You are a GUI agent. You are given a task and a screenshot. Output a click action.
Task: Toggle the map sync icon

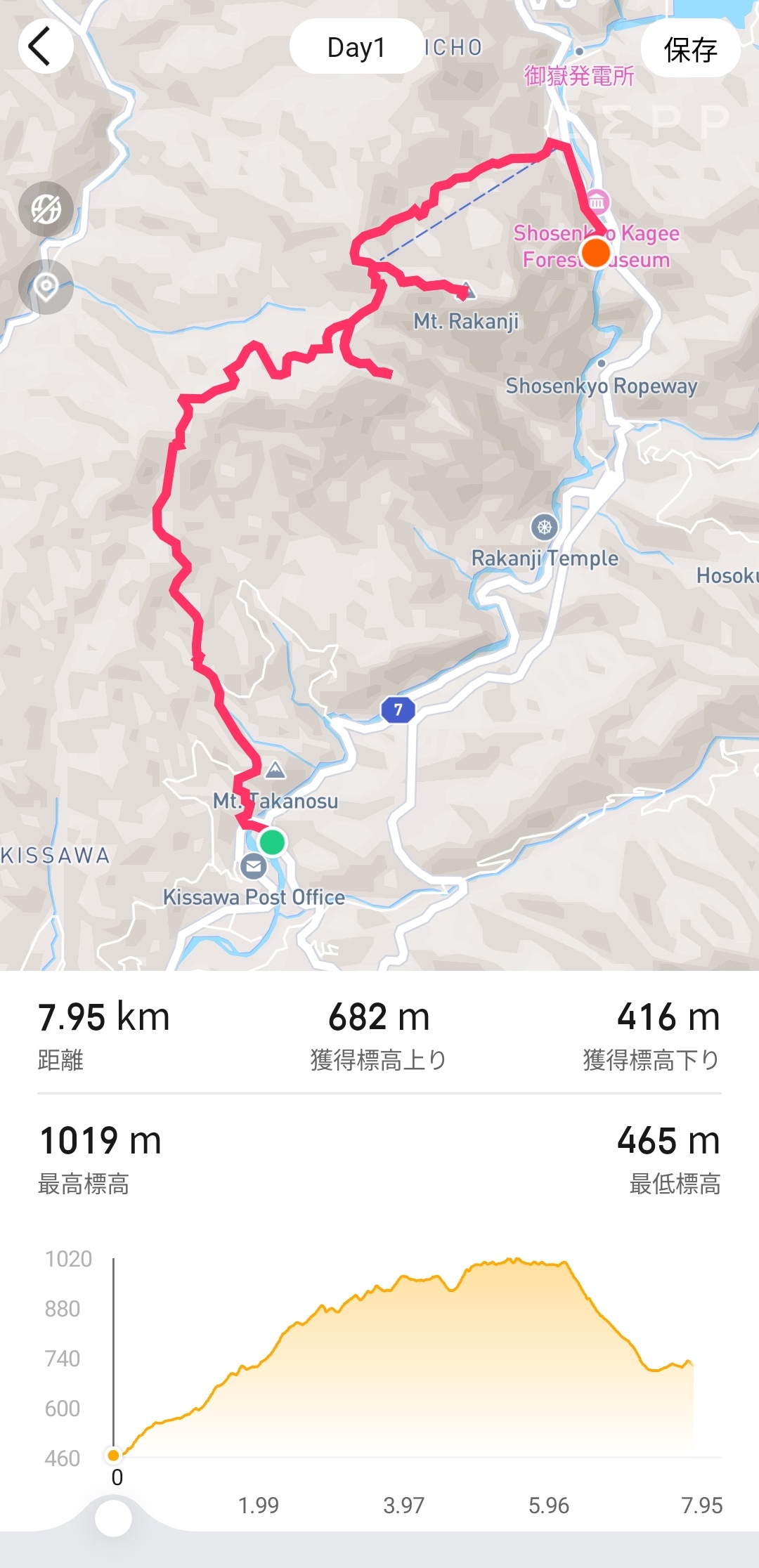(46, 209)
